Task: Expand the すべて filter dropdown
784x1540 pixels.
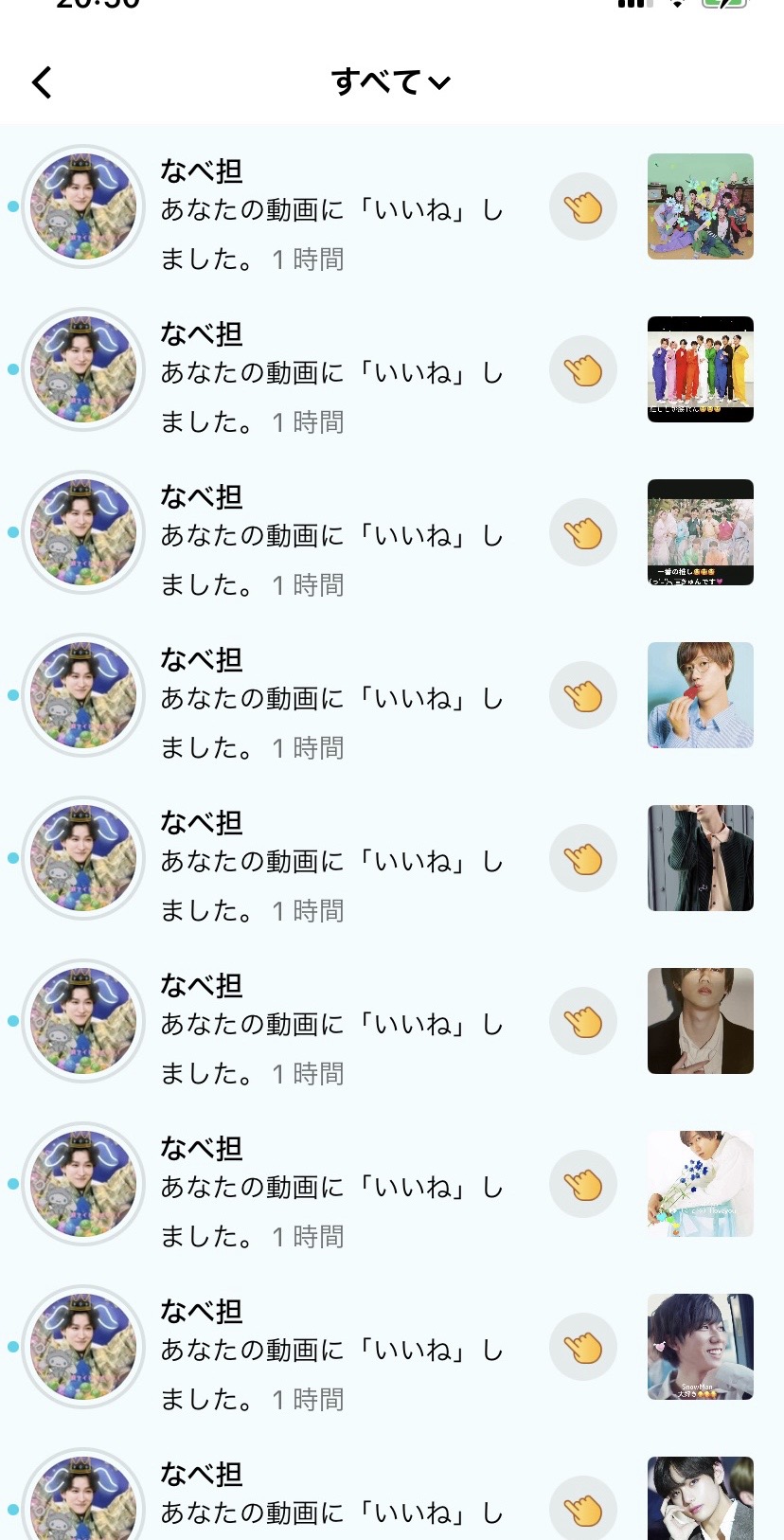Action: [x=390, y=82]
